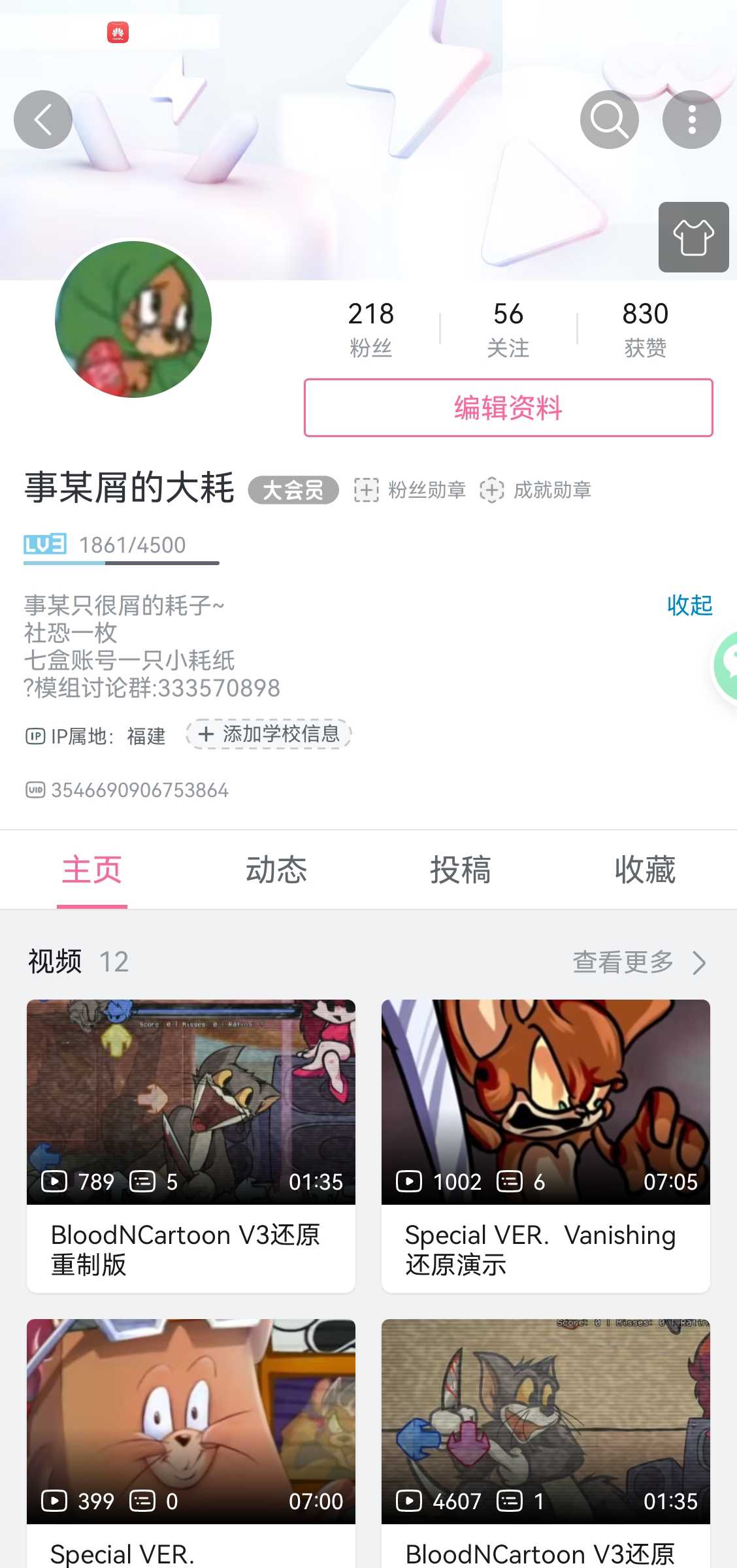Open the shirt icon for profile theme
The height and width of the screenshot is (1568, 737).
693,237
